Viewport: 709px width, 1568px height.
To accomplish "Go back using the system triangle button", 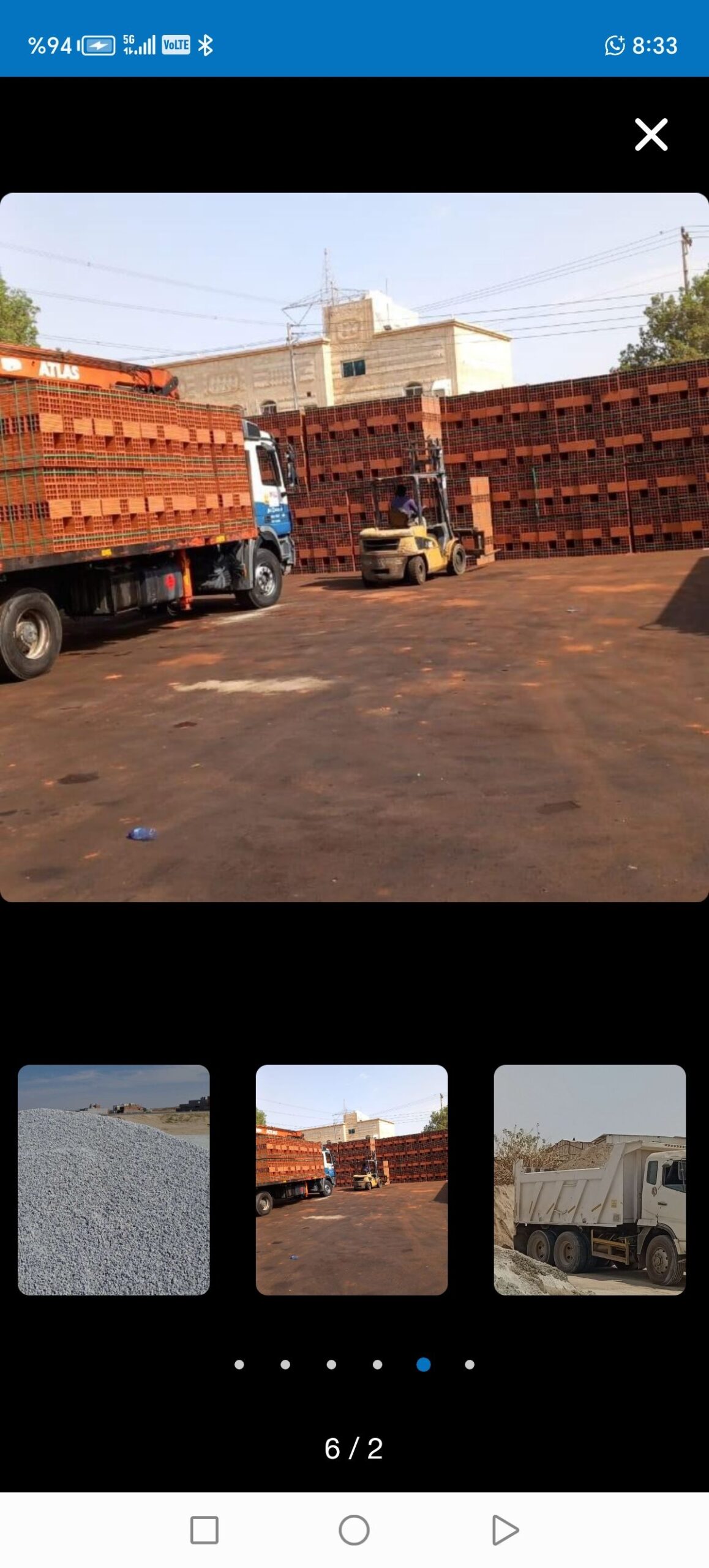I will [505, 1530].
